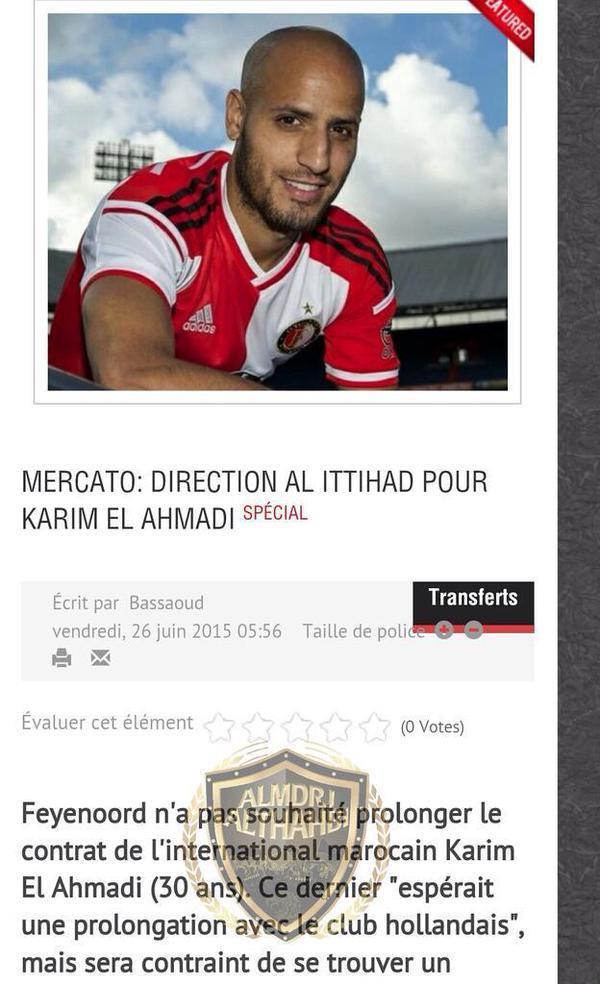Print this article

click(62, 657)
